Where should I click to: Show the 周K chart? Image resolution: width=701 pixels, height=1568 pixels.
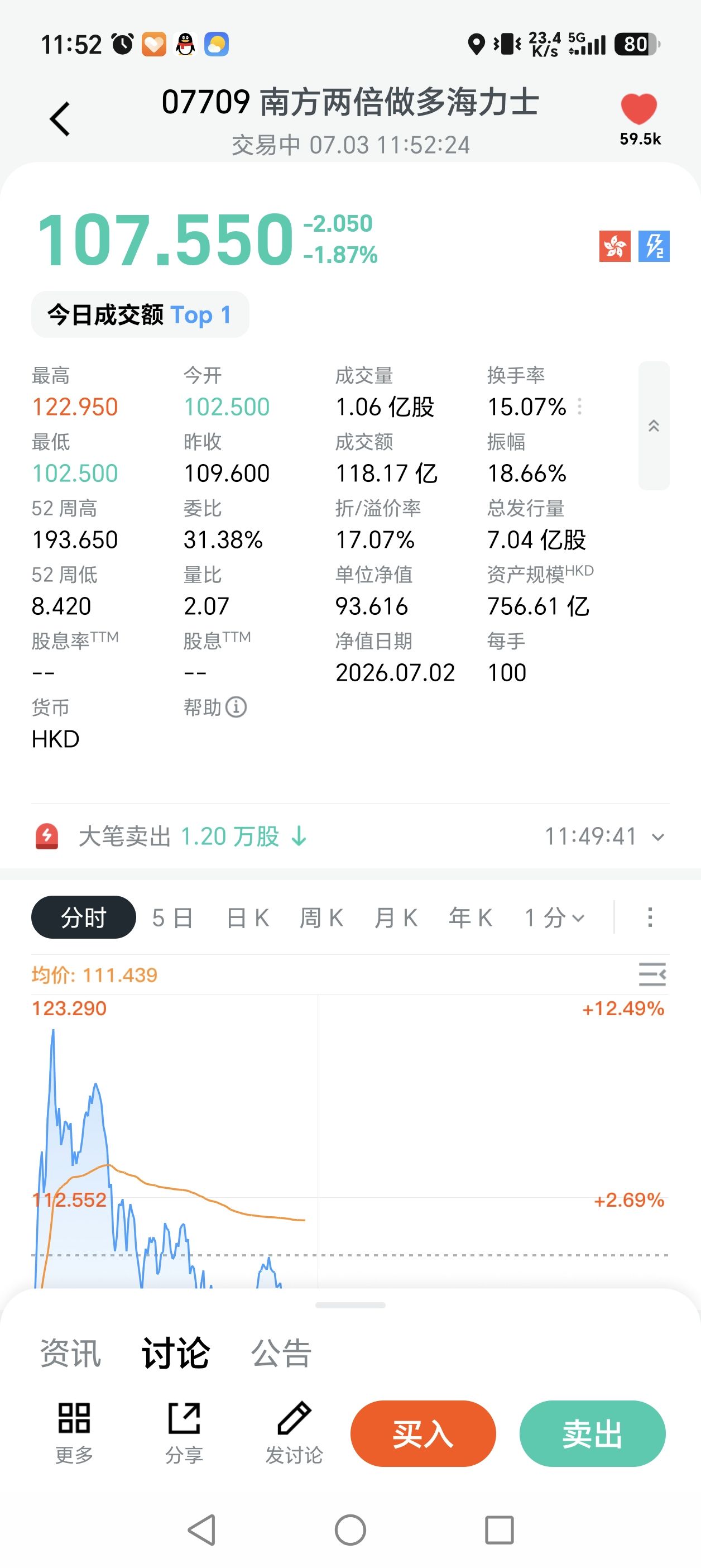click(321, 917)
